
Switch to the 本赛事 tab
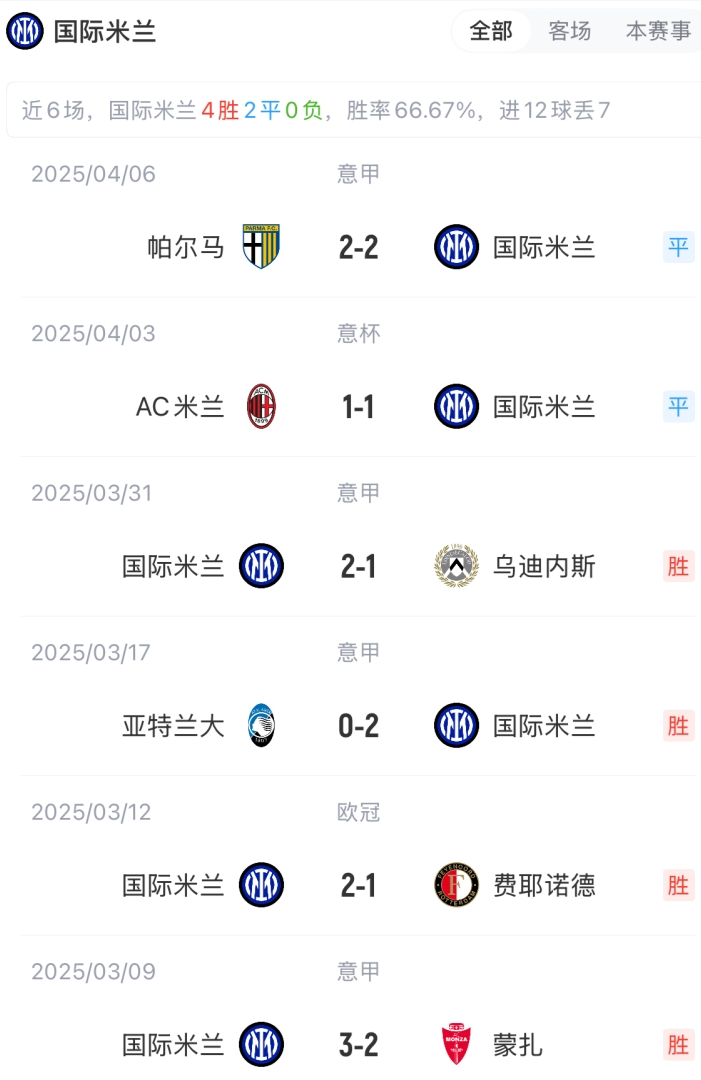pyautogui.click(x=658, y=32)
